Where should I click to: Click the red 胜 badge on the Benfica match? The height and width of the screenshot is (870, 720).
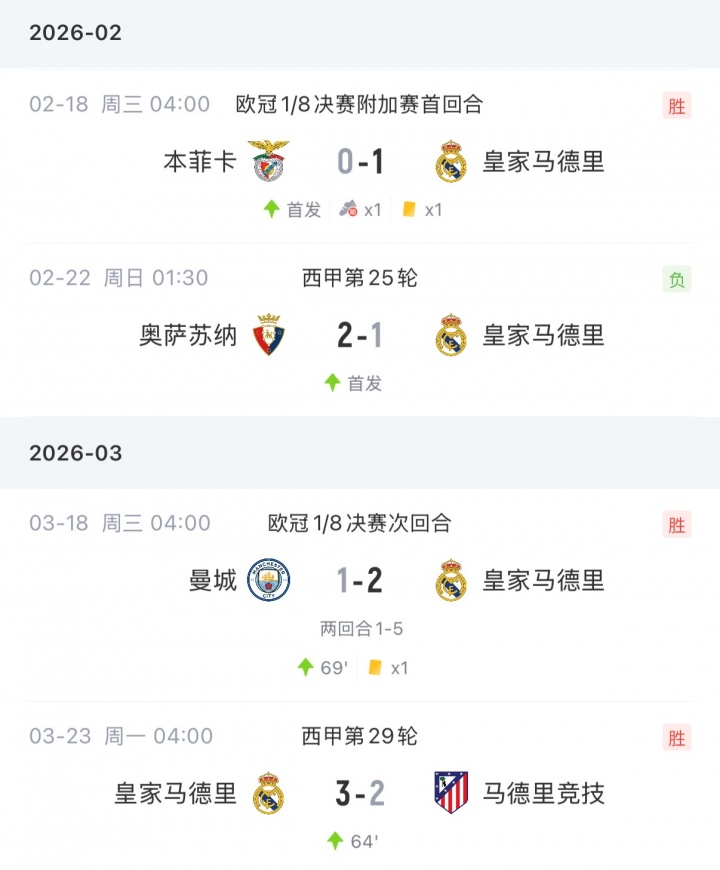[x=676, y=104]
